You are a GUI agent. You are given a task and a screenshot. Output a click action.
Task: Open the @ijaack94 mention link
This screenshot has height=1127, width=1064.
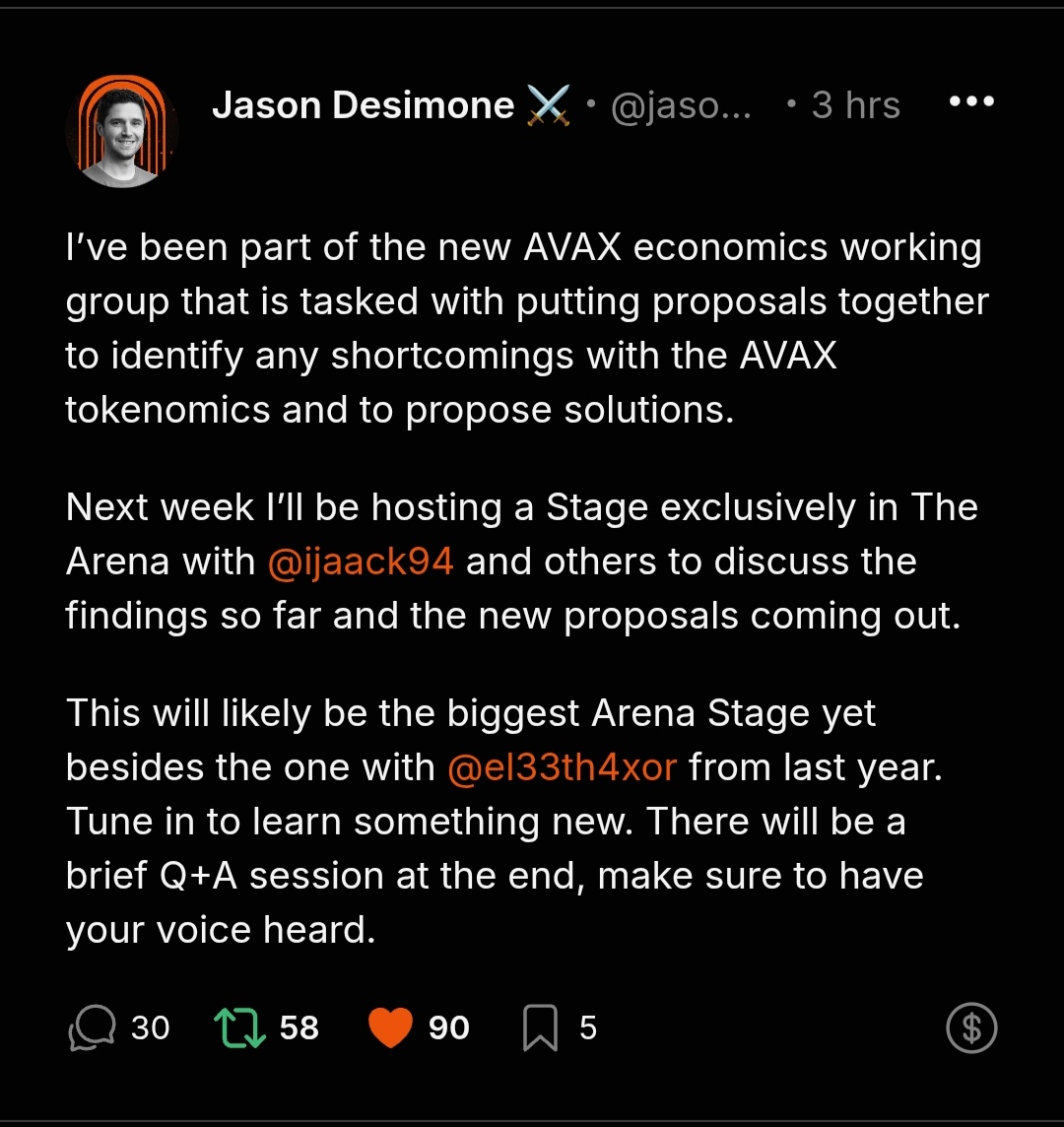(x=360, y=562)
